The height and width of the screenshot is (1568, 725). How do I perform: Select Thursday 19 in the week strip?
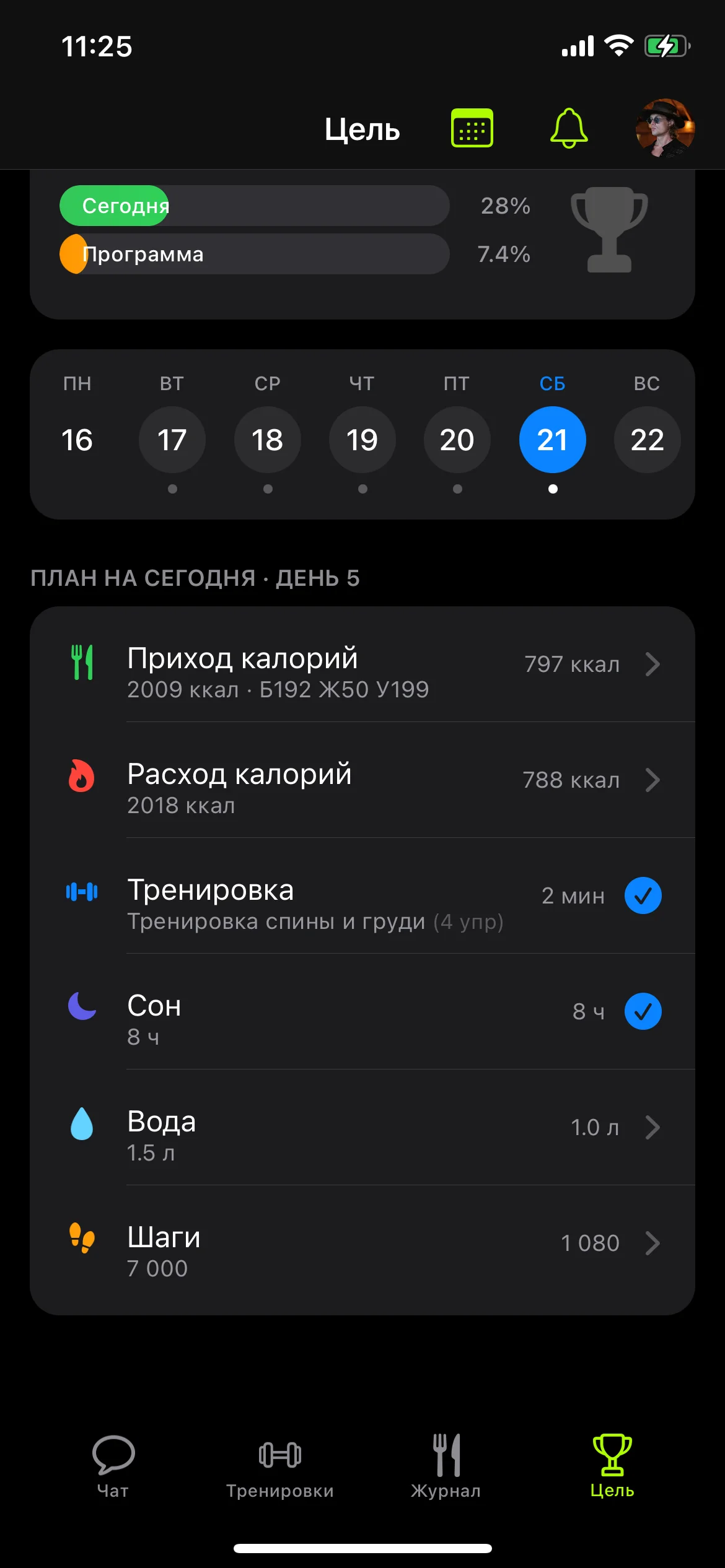[362, 440]
